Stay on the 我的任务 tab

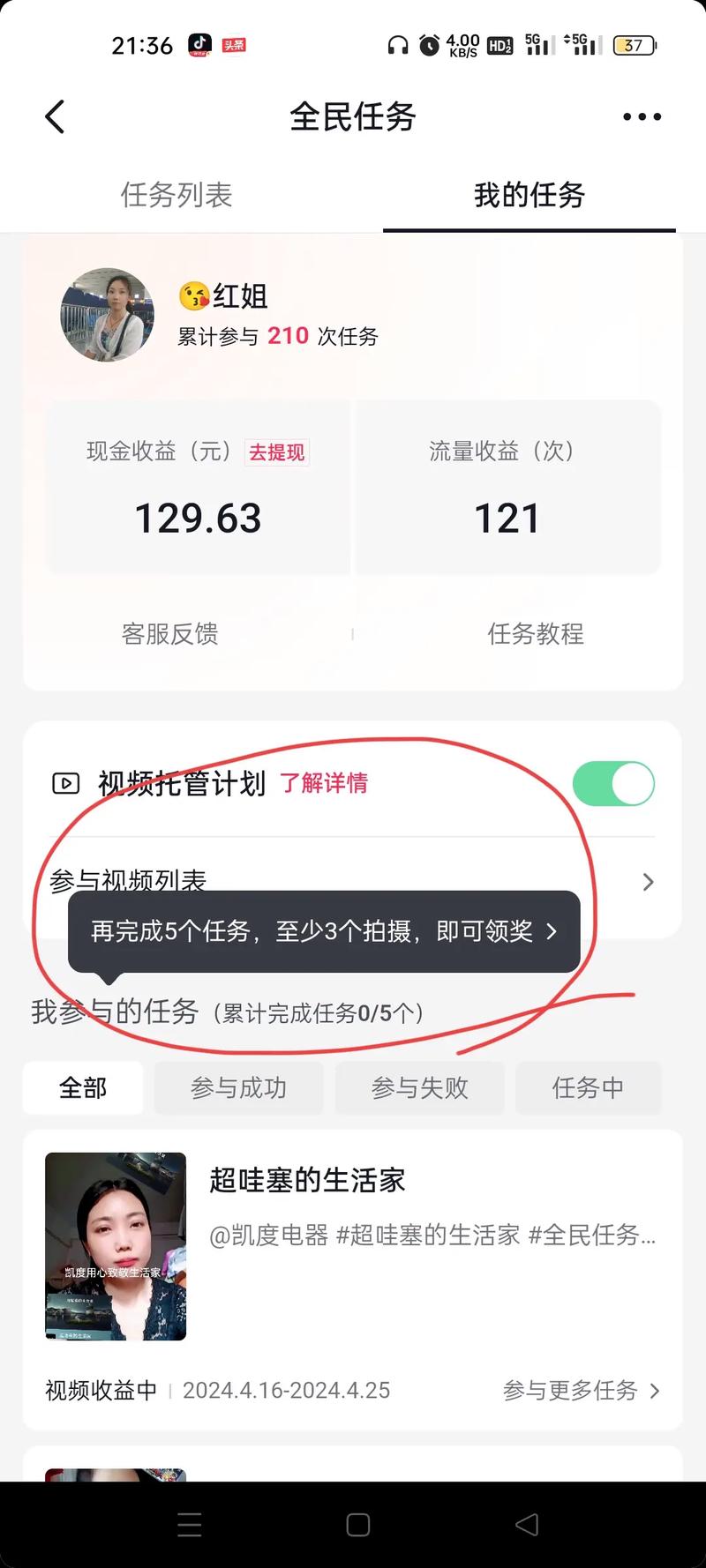528,196
